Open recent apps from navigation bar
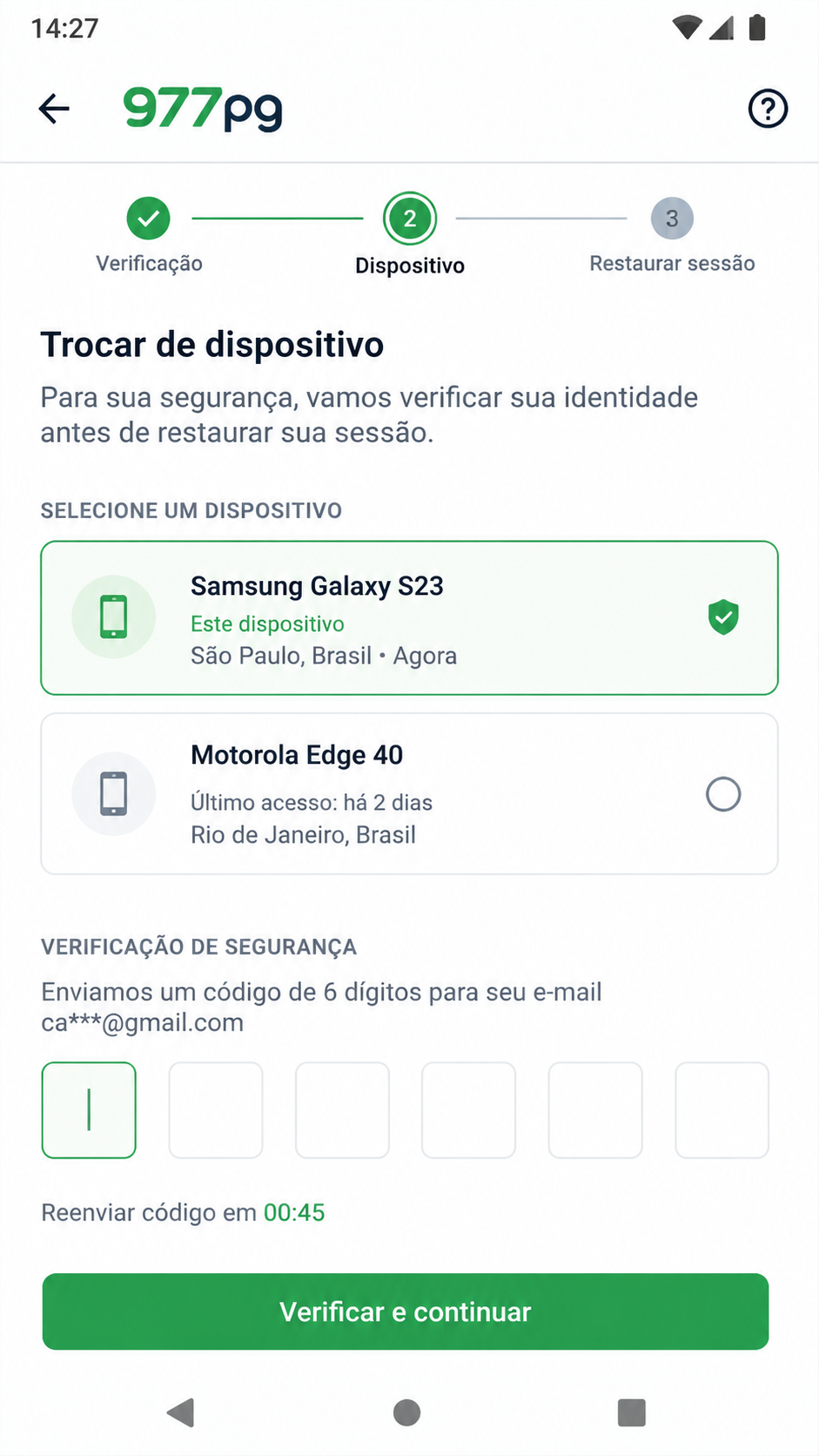This screenshot has height=1456, width=819. point(632,1412)
